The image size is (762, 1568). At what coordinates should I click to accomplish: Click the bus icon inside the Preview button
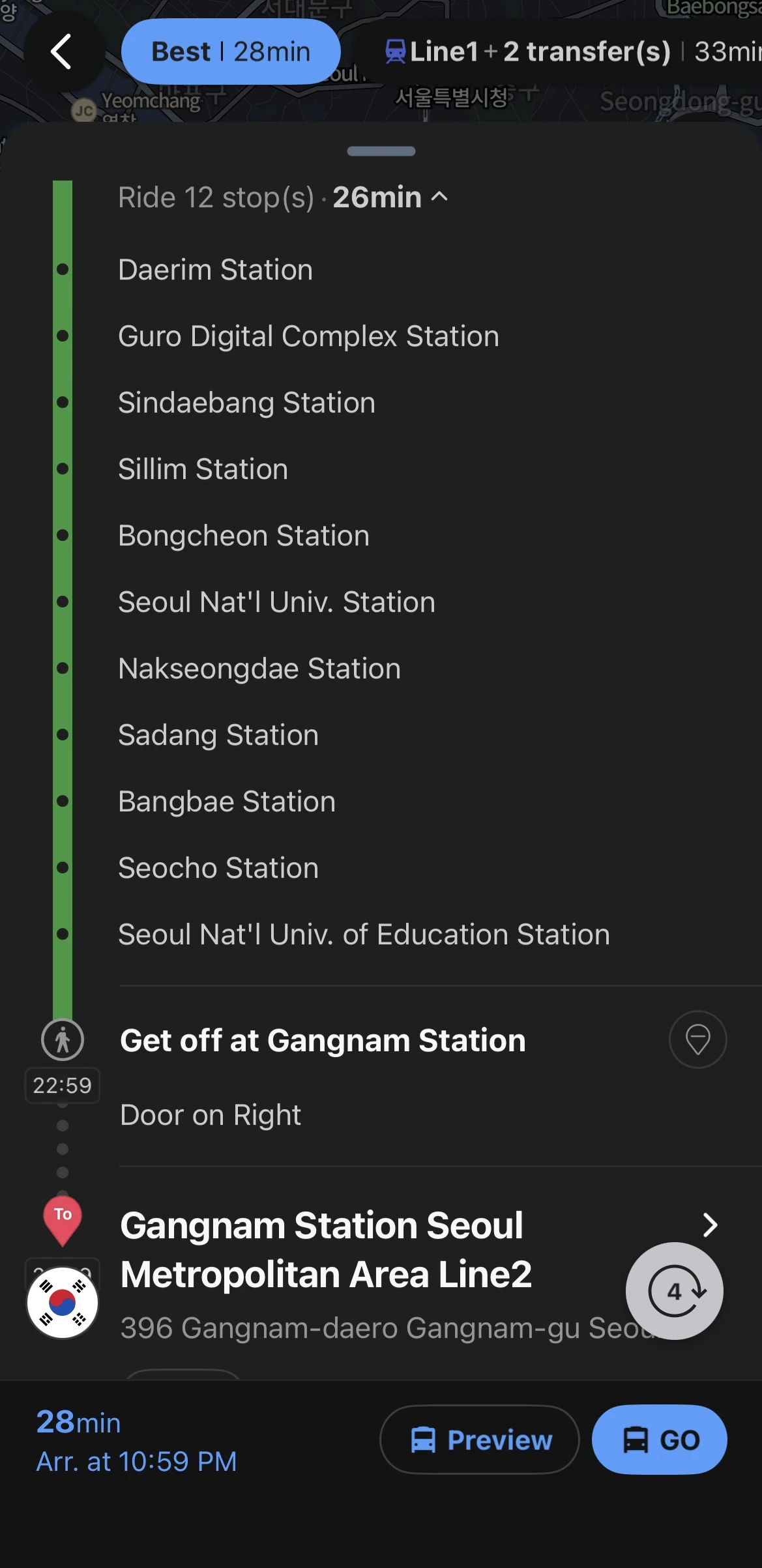pos(425,1440)
